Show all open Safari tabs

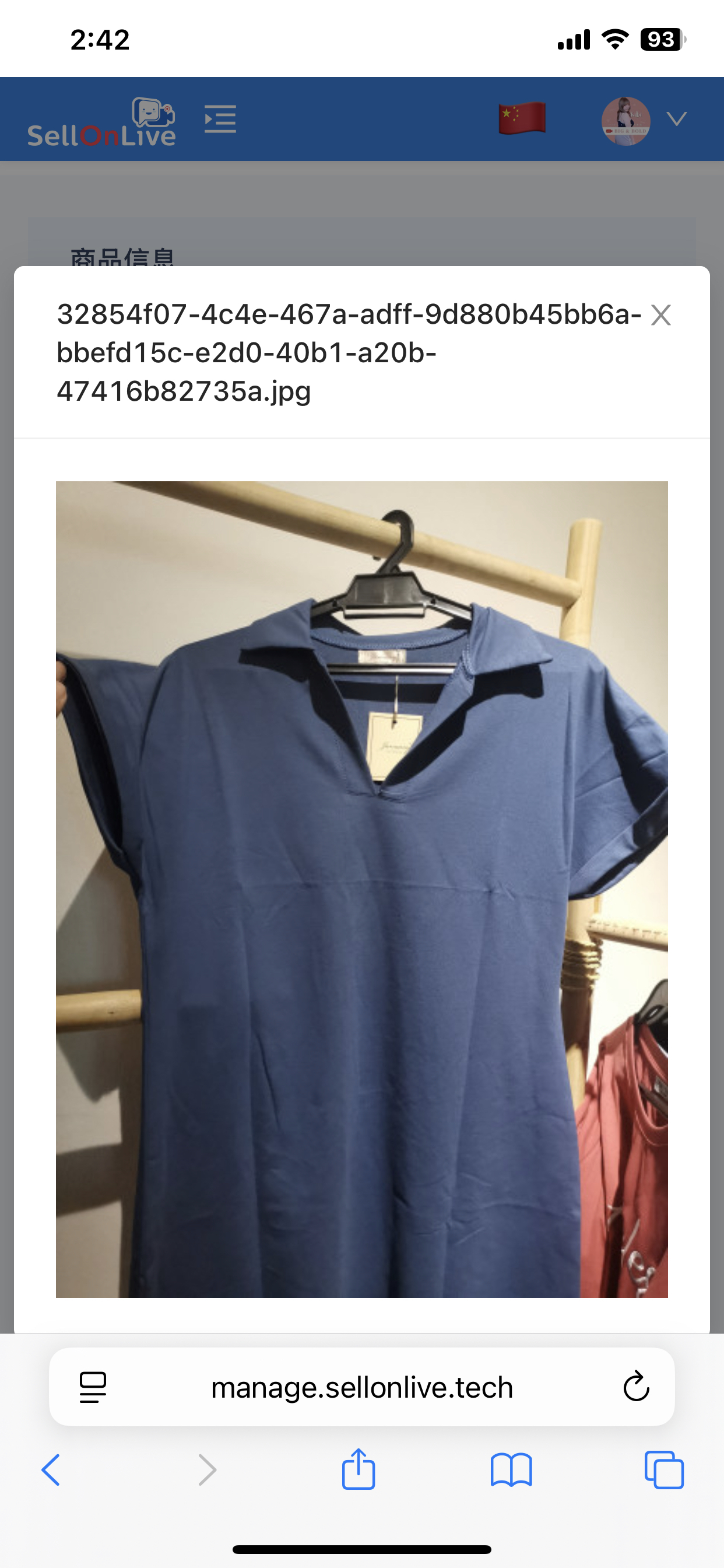coord(664,1470)
